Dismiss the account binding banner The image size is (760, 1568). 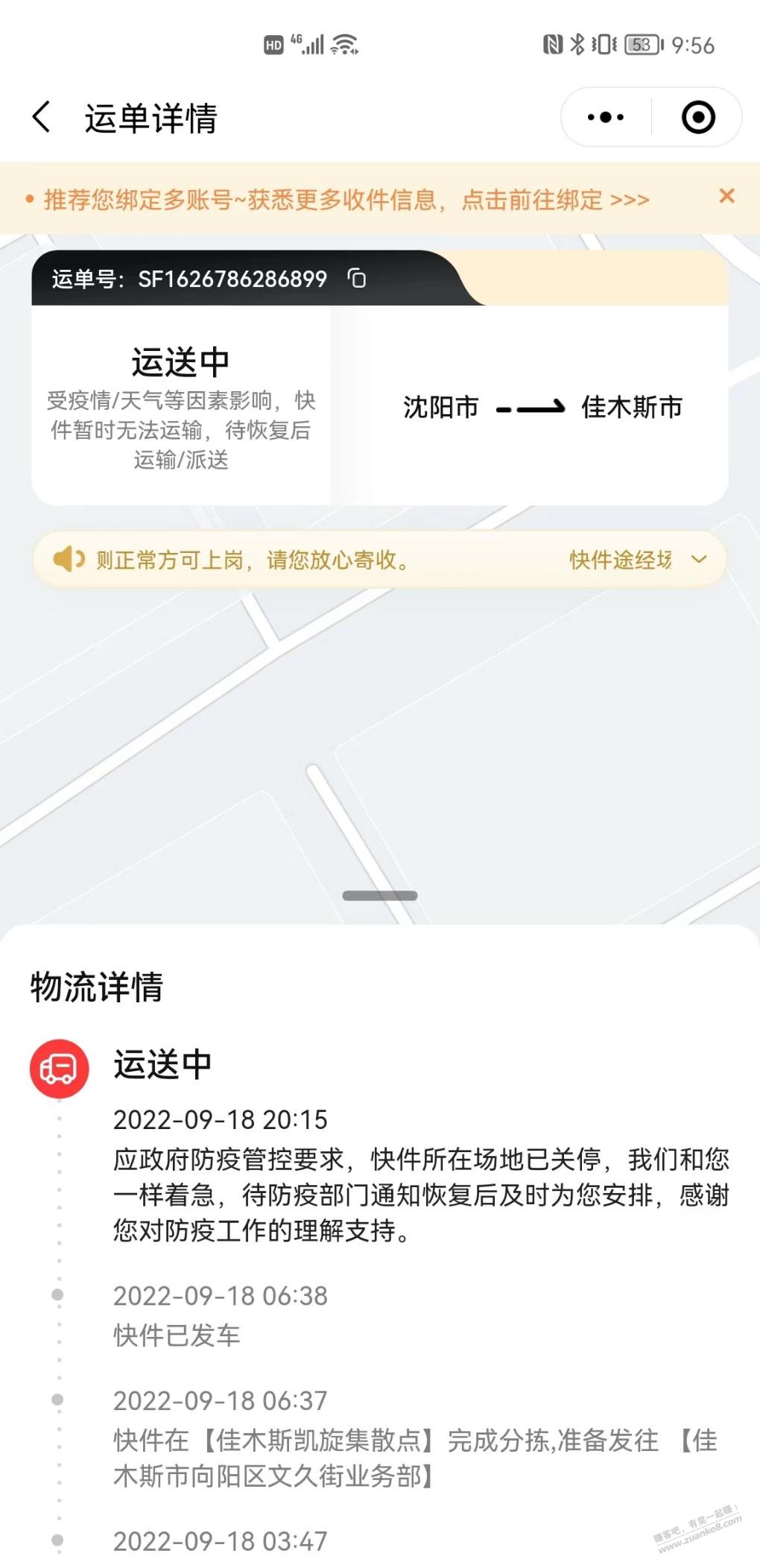click(x=726, y=196)
